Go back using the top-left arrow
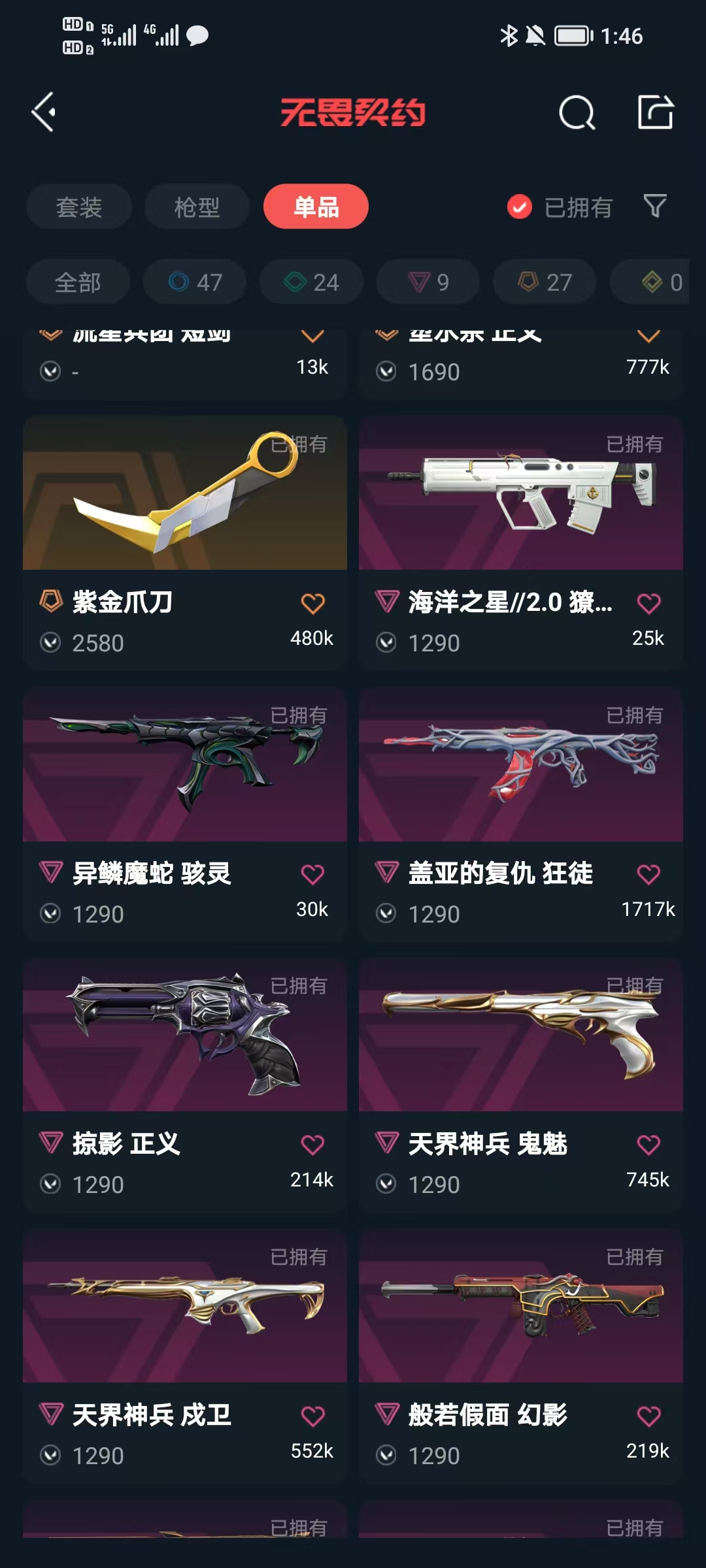 pos(44,112)
